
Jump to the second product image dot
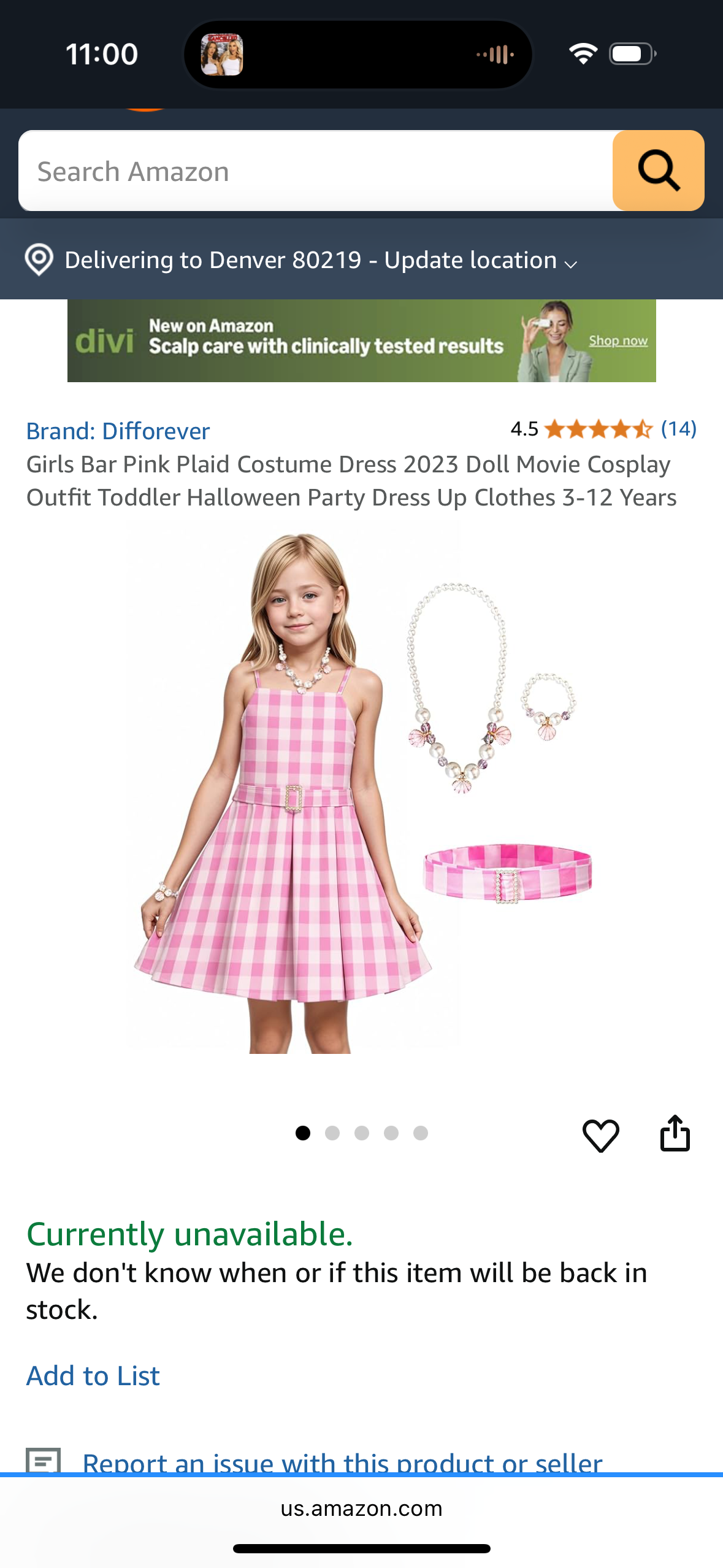332,1133
